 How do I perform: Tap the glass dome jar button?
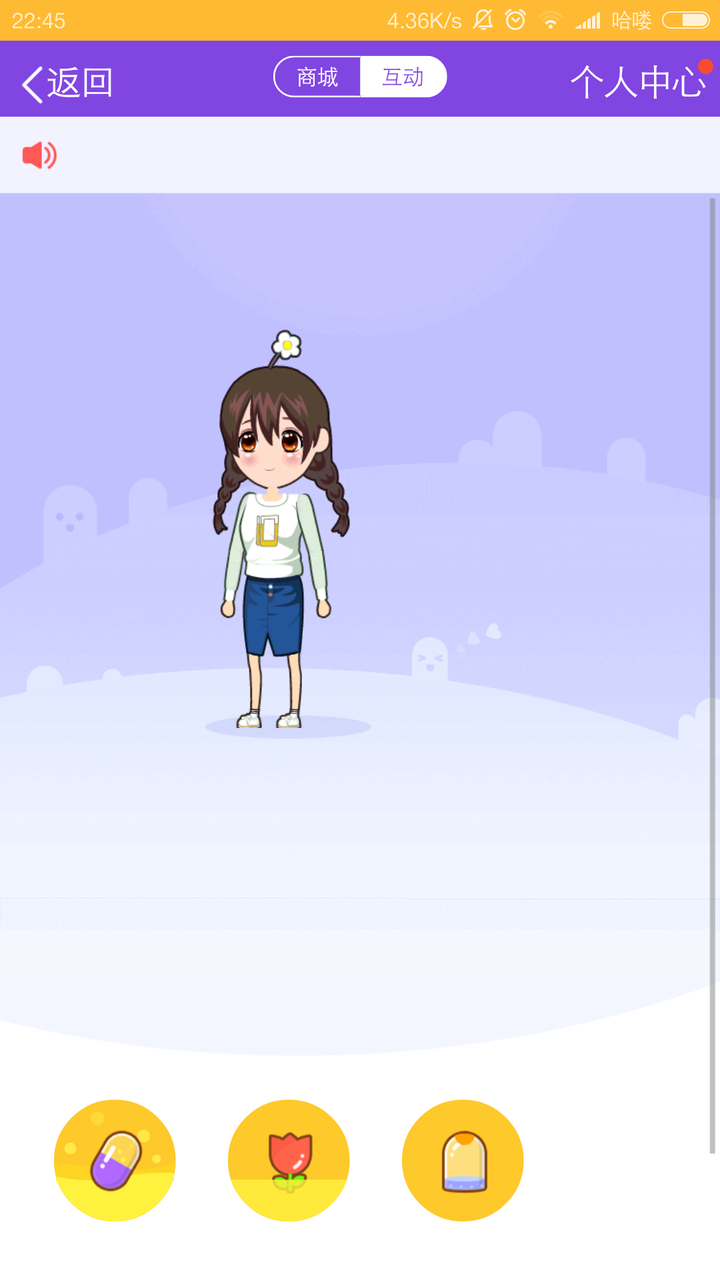point(463,1160)
